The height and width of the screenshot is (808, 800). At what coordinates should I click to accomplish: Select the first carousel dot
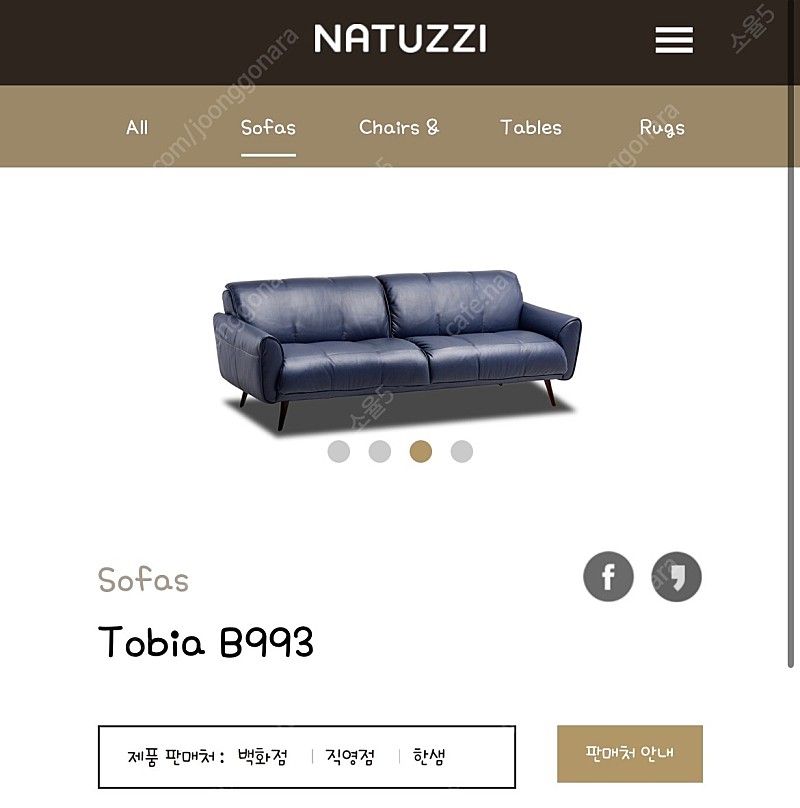pyautogui.click(x=338, y=452)
